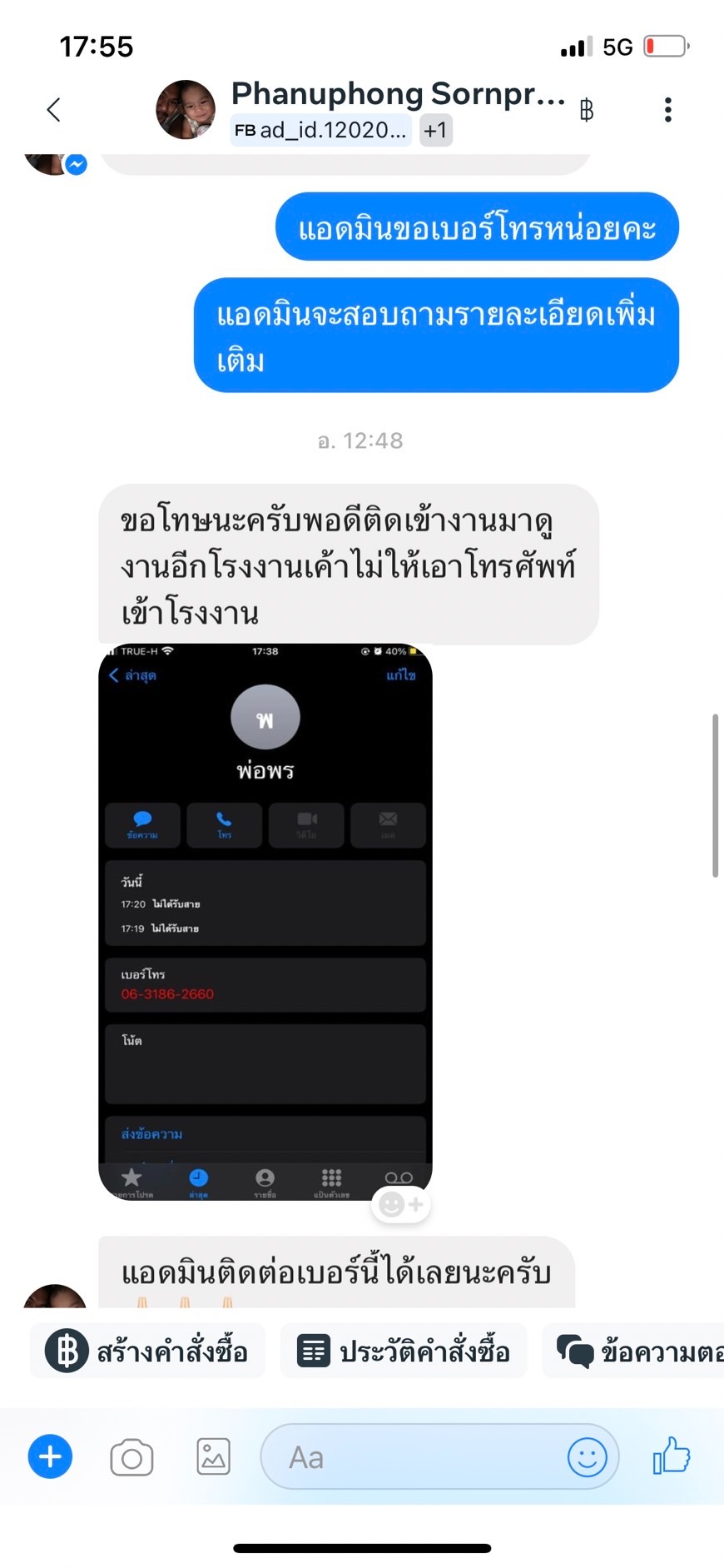Open the three-dot overflow menu

point(667,110)
